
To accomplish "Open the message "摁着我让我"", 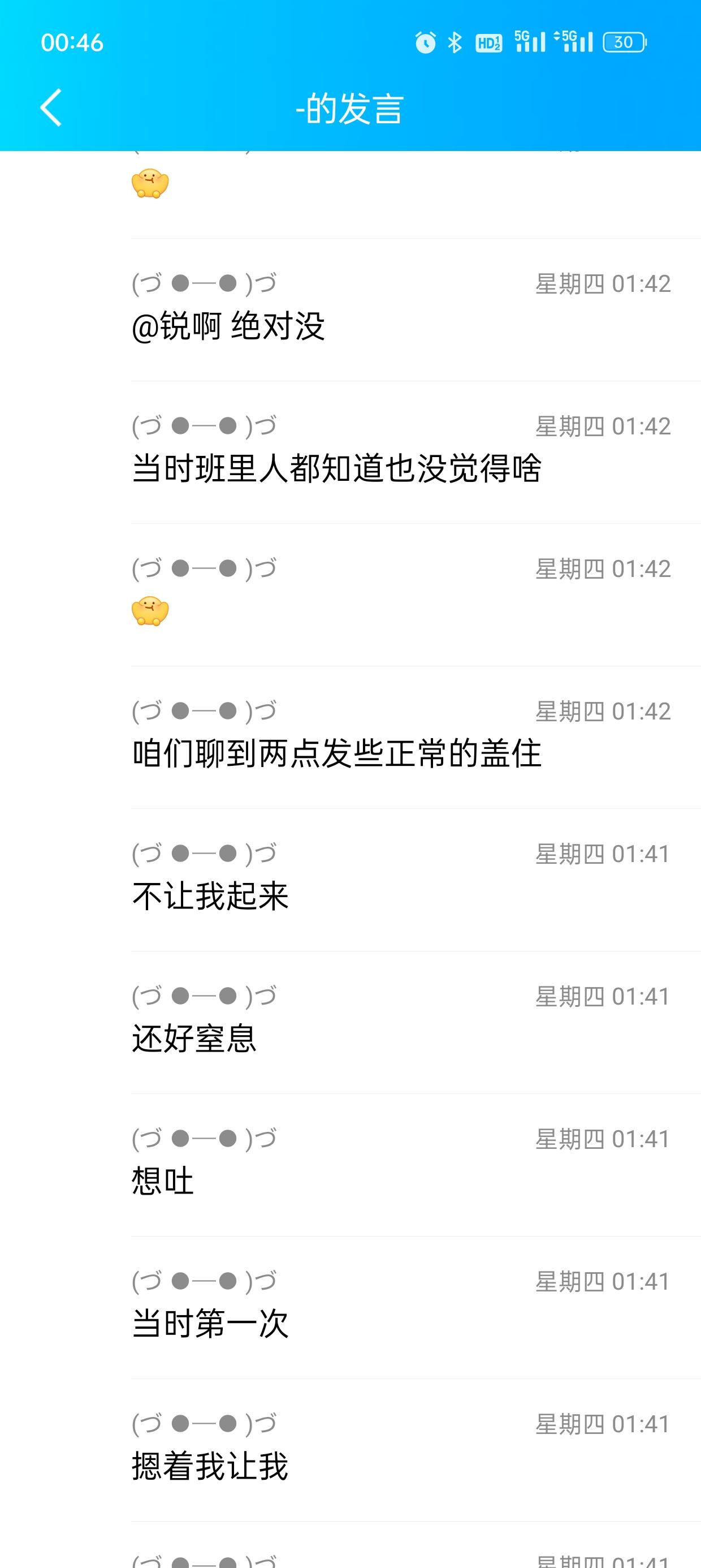I will click(210, 1466).
